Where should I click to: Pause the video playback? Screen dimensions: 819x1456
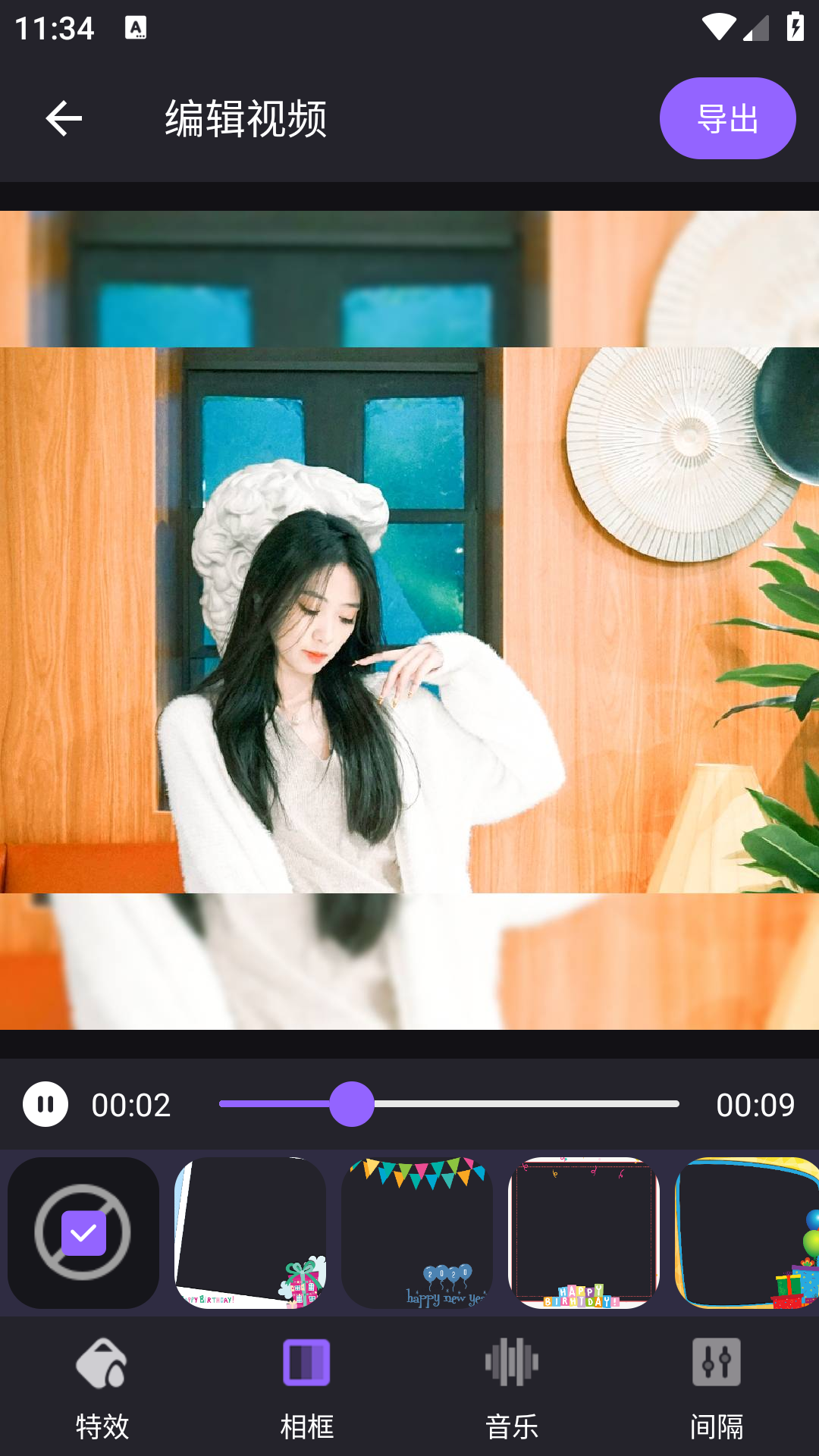click(45, 1104)
